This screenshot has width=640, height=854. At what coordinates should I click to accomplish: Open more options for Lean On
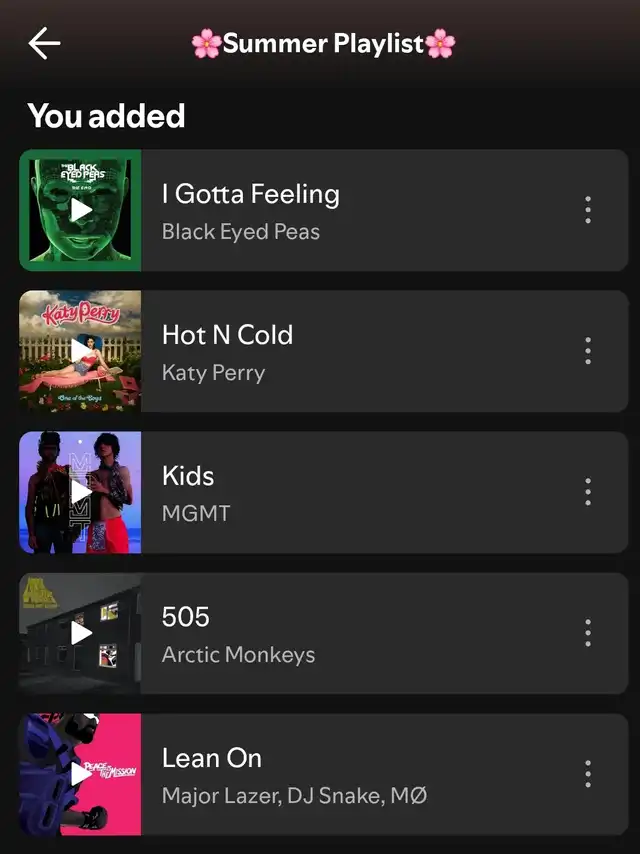pos(588,774)
